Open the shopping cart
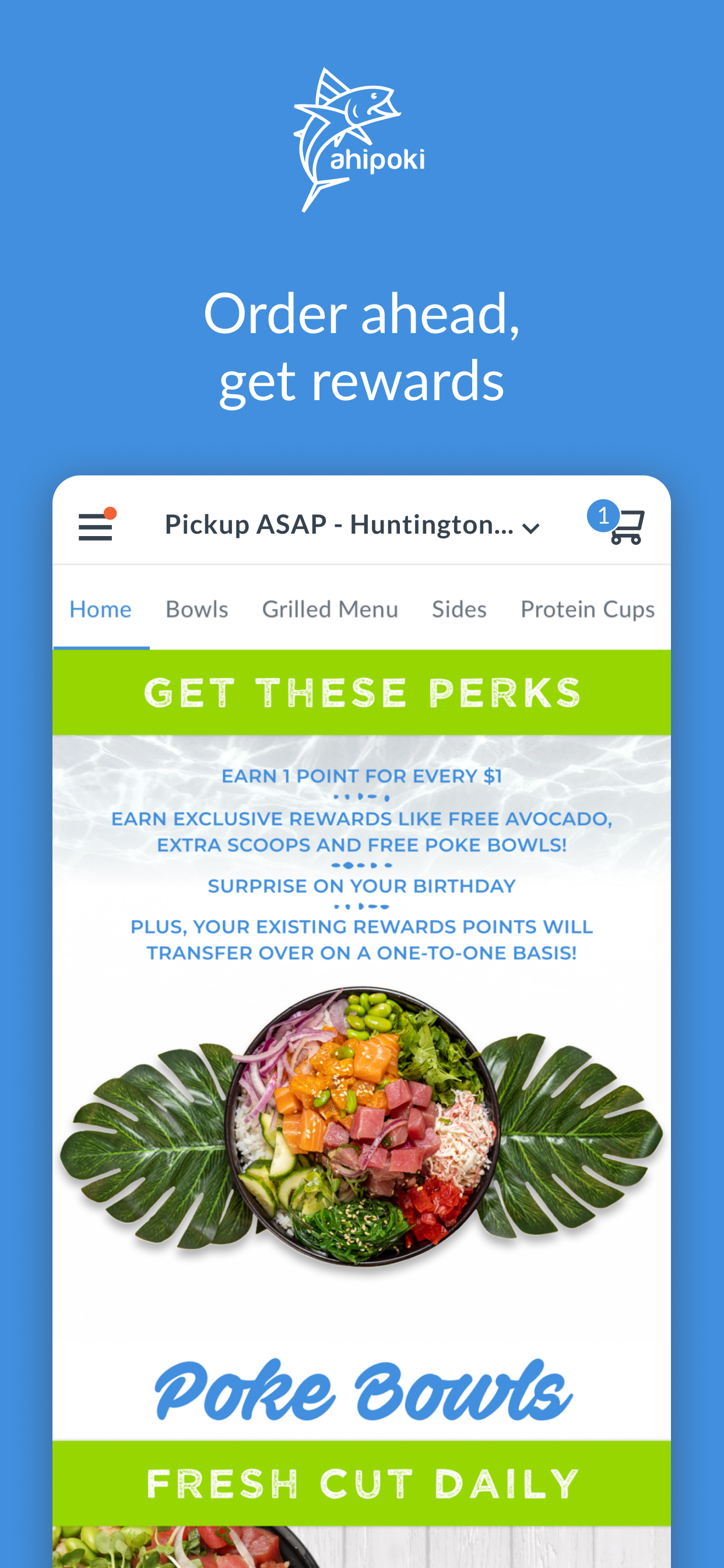 [x=627, y=528]
